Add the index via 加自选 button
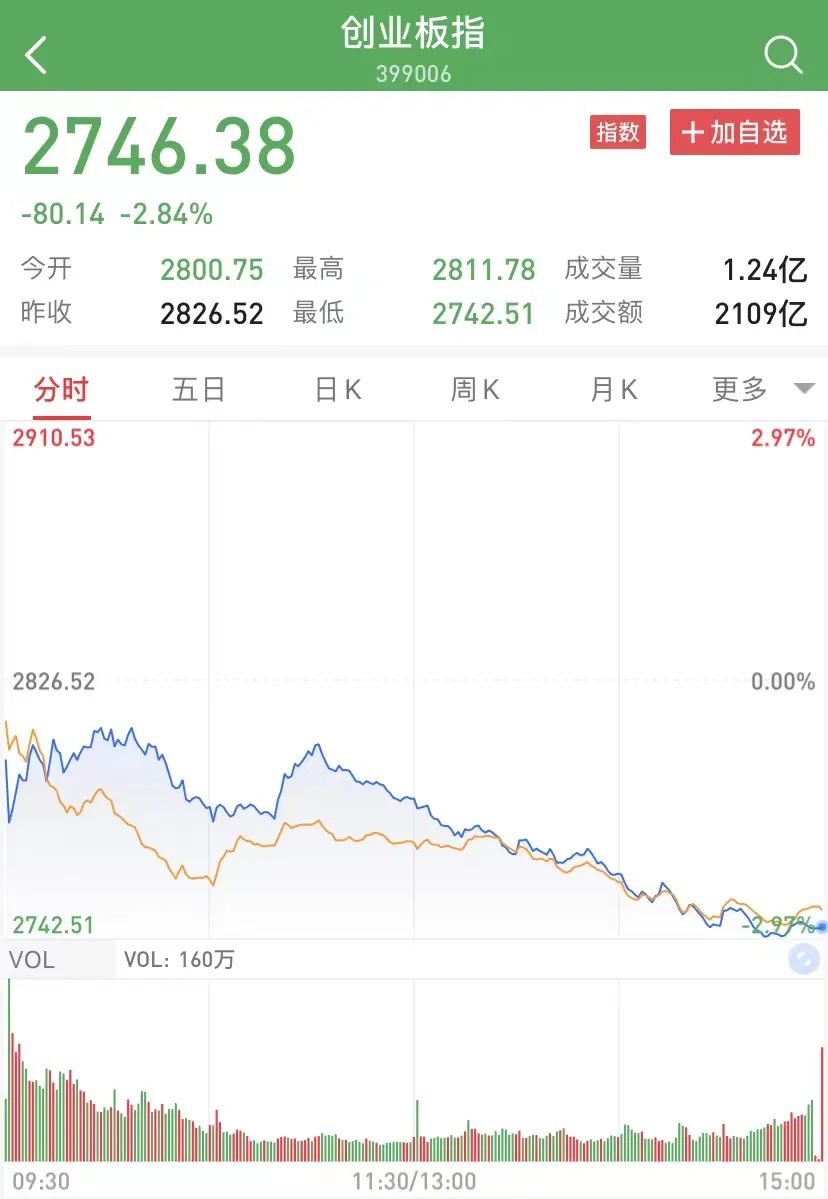 click(x=735, y=132)
